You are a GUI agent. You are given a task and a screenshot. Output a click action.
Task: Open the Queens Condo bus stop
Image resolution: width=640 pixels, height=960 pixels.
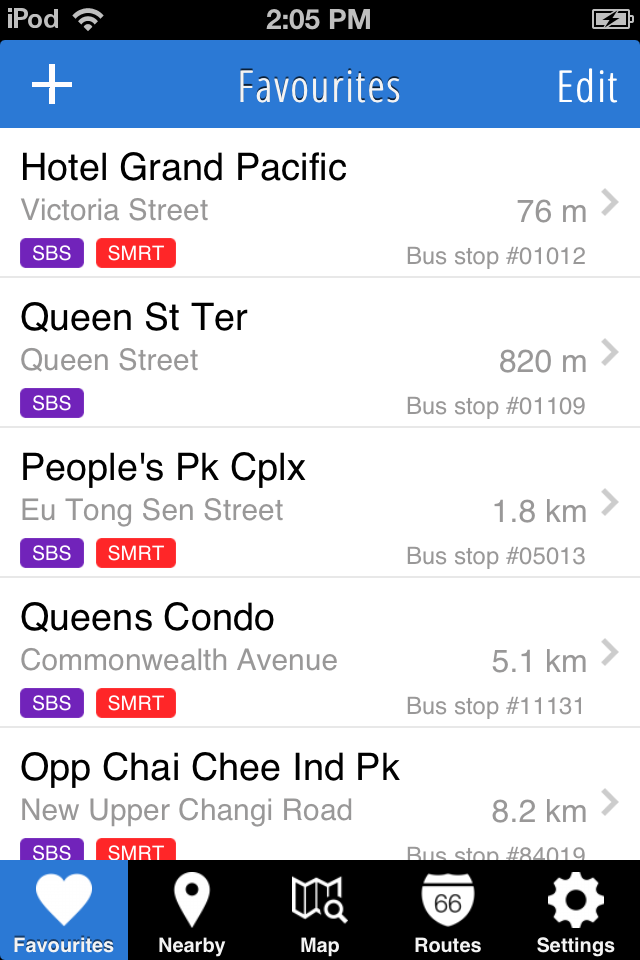tap(320, 653)
